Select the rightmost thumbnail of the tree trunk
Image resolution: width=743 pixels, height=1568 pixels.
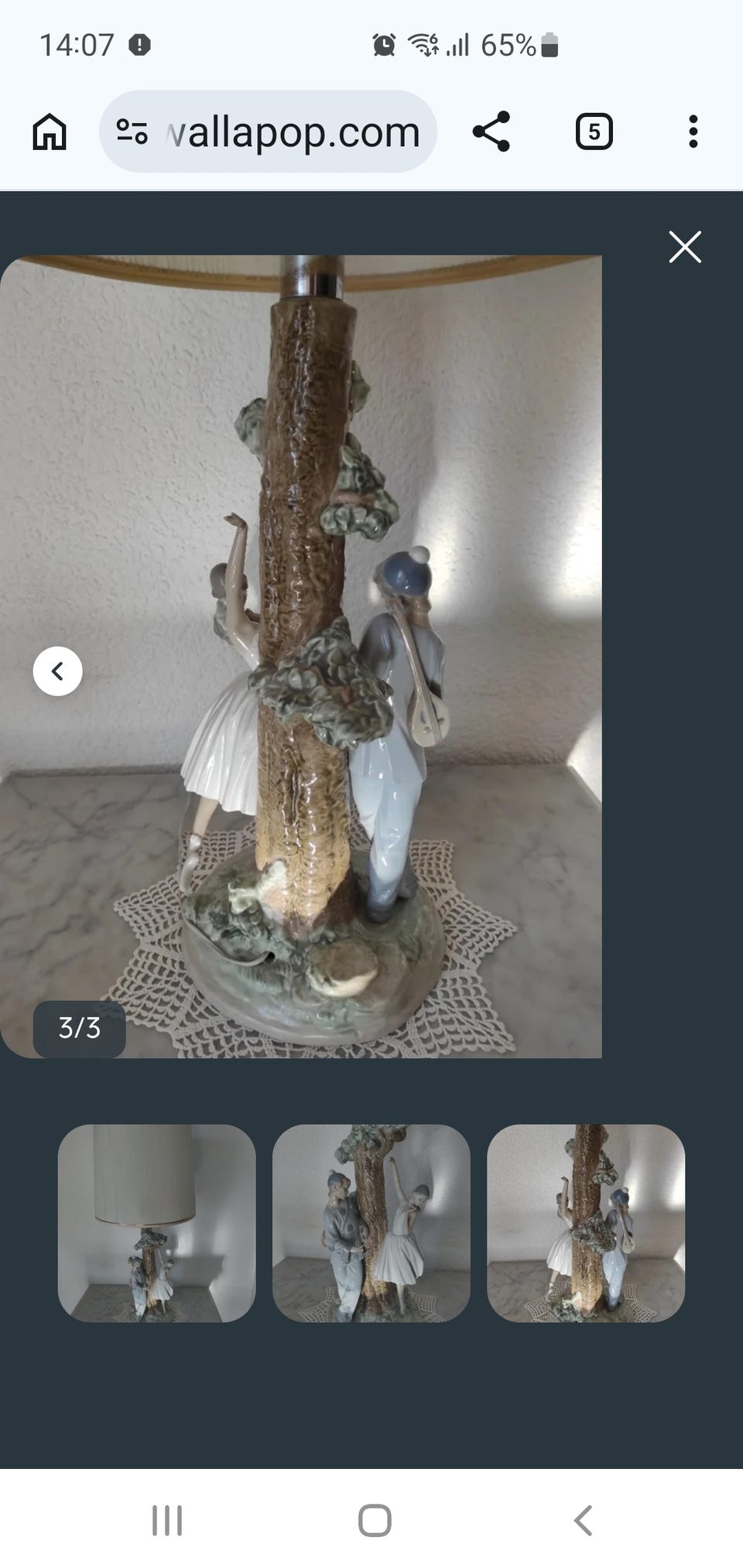pos(586,1232)
